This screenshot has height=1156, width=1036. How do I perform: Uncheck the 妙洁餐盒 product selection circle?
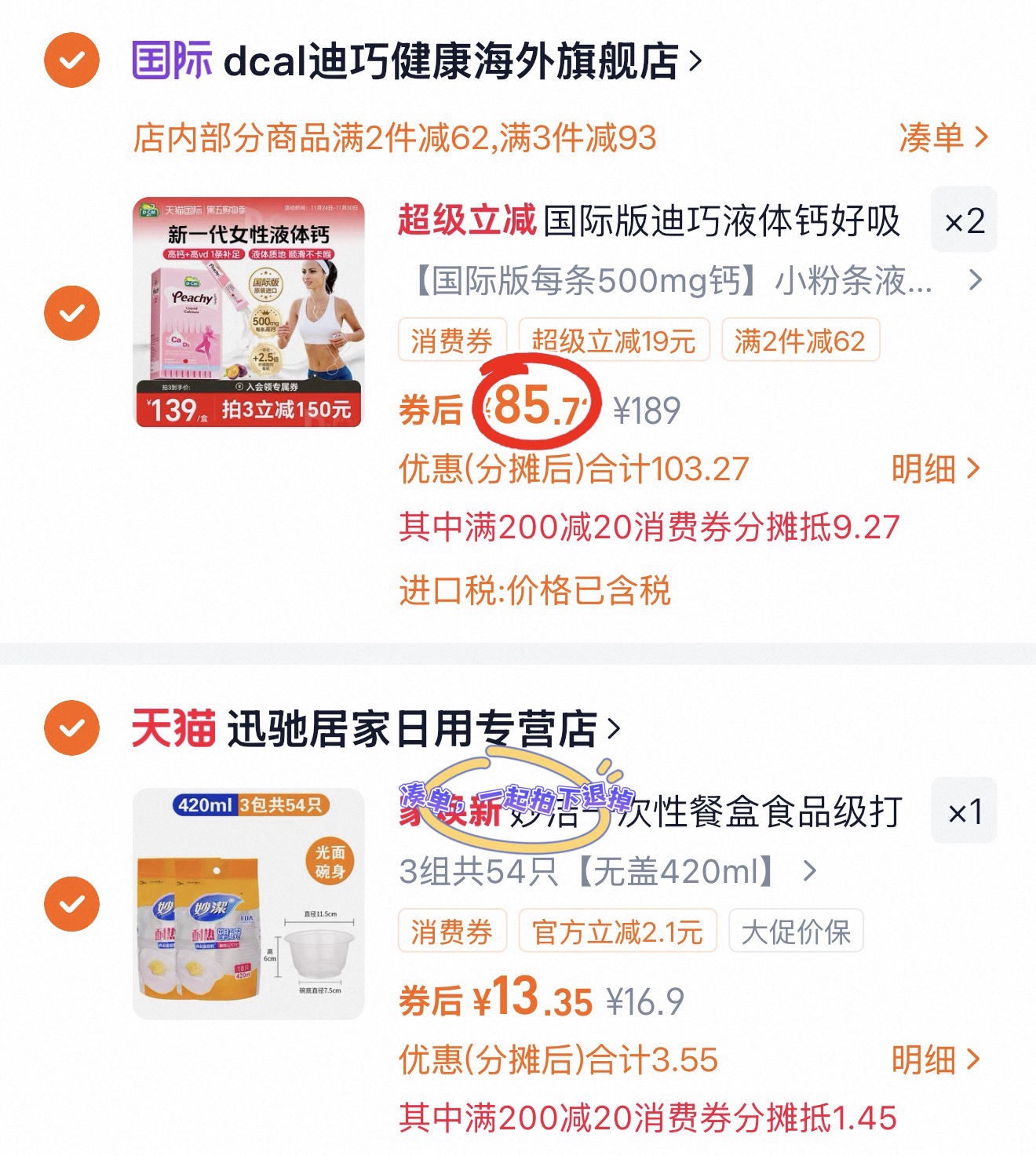[x=73, y=901]
